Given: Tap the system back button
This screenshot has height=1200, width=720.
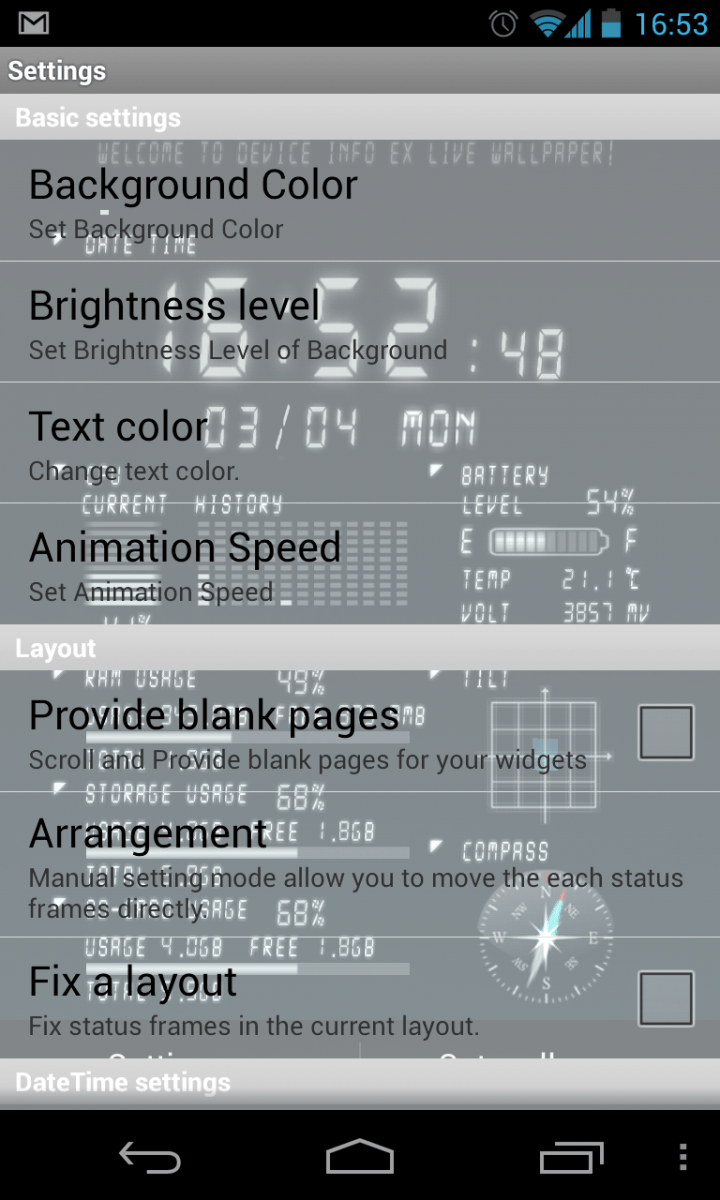Looking at the screenshot, I should click(x=150, y=1157).
